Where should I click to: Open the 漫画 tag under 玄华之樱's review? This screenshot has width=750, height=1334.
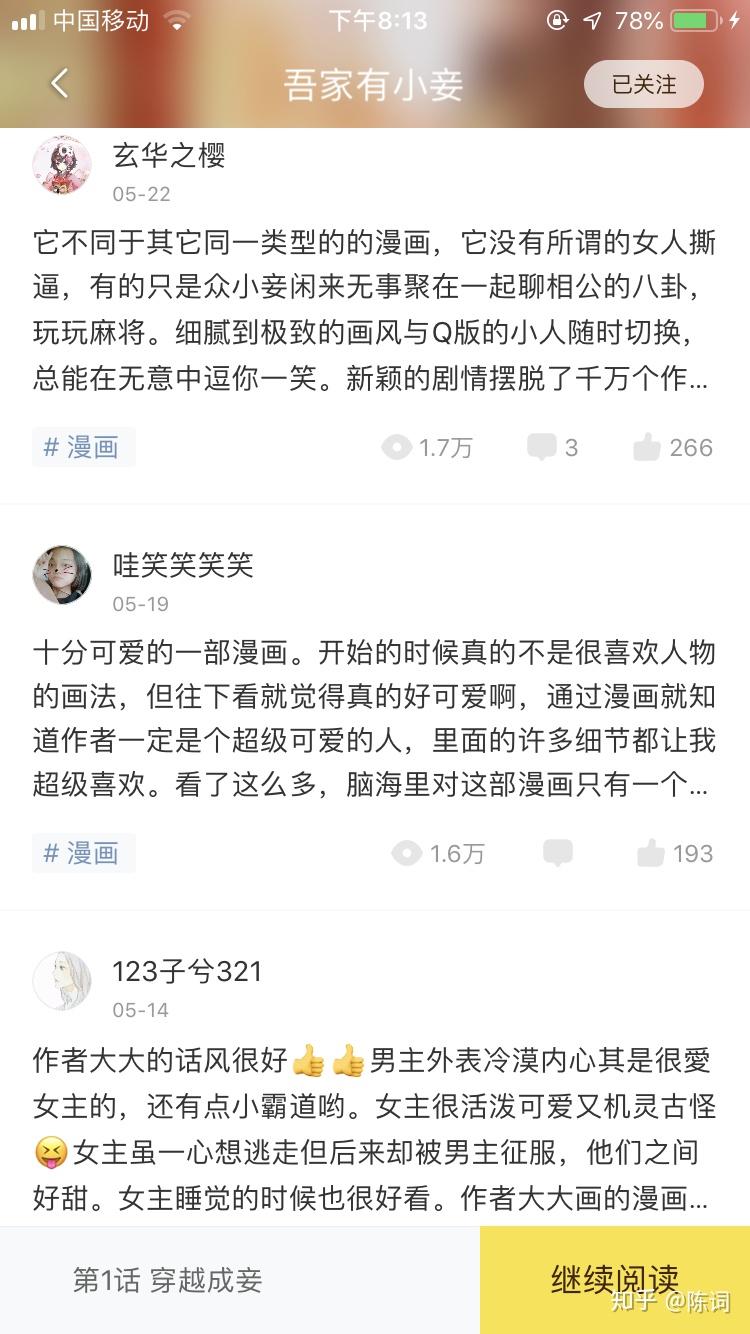[x=83, y=447]
